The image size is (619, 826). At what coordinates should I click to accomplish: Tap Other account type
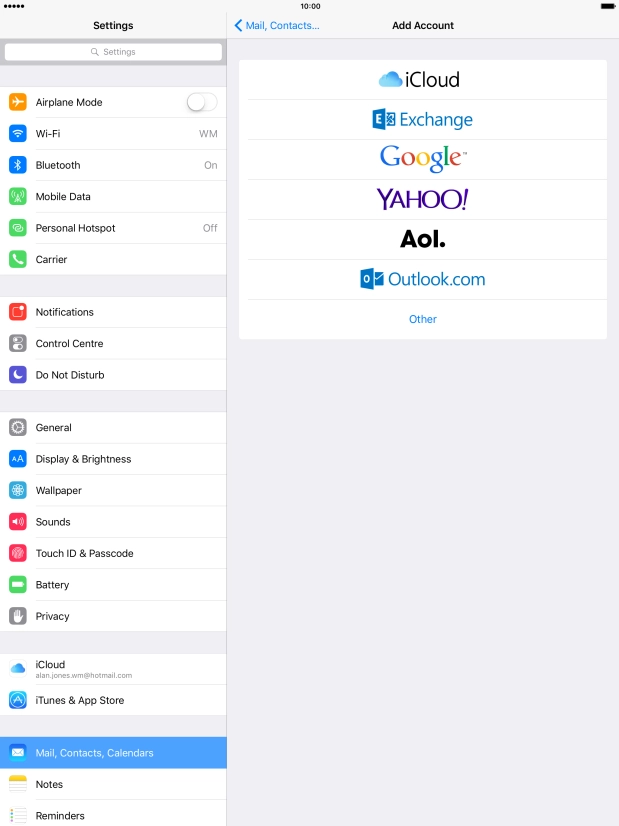tap(422, 319)
